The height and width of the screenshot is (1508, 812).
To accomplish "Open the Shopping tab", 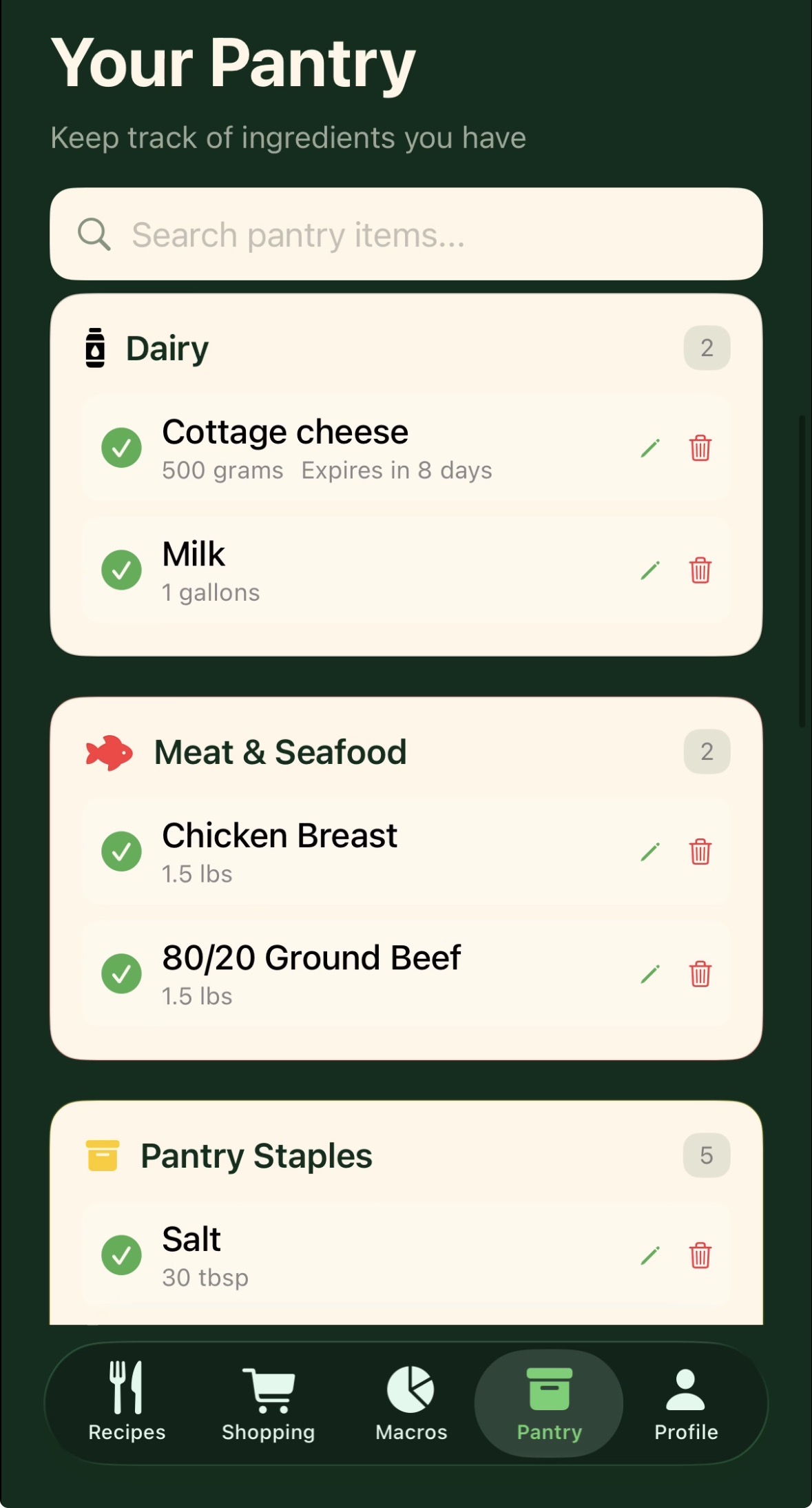I will point(269,1403).
